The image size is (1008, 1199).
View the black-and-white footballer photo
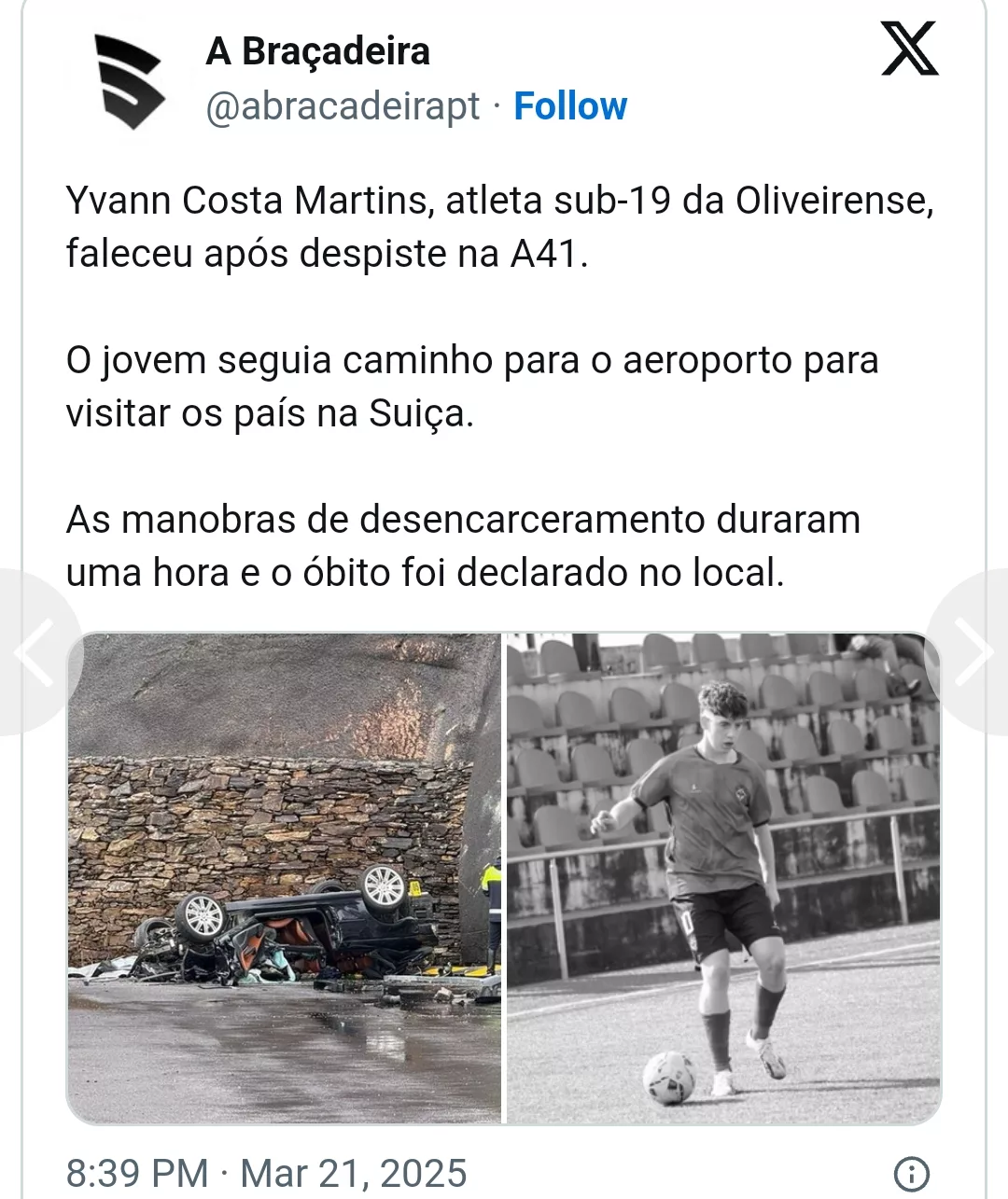click(x=723, y=877)
